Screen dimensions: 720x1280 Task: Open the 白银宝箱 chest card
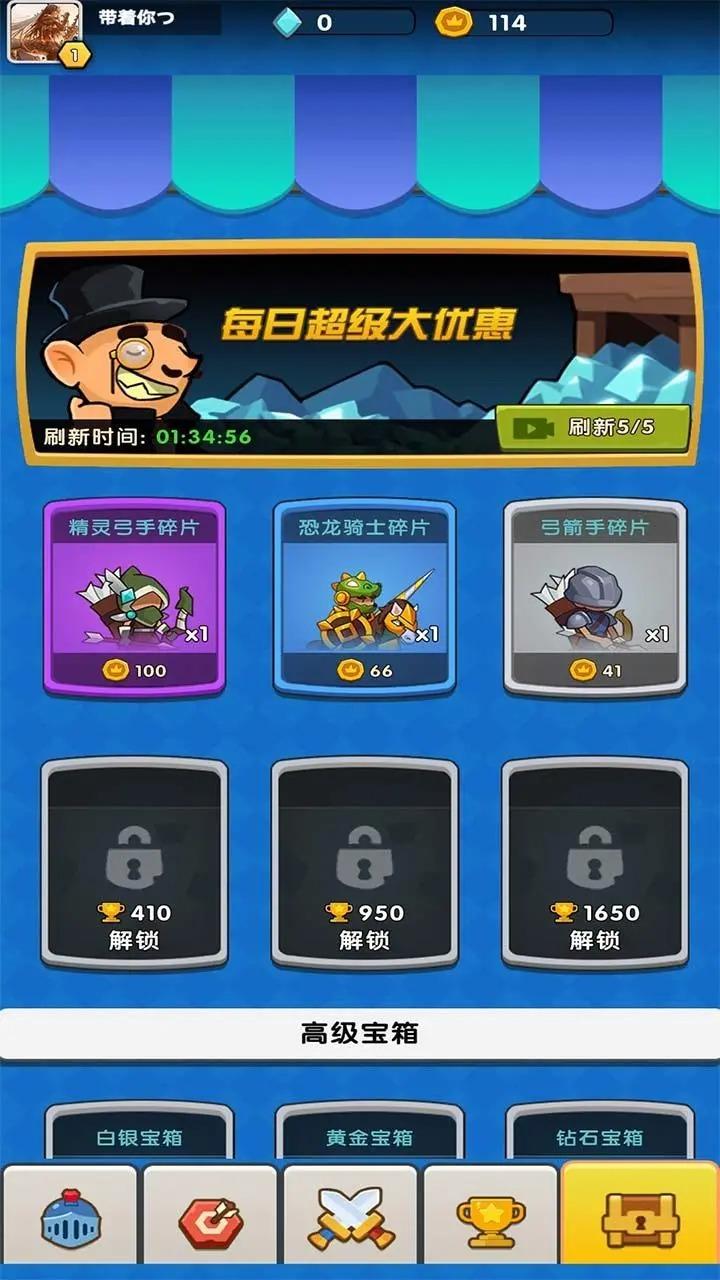click(139, 1135)
